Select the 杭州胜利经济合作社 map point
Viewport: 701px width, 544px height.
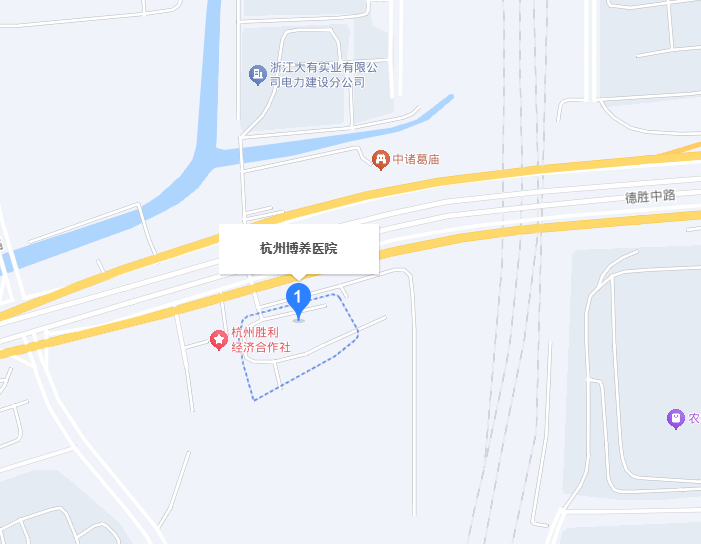pos(218,341)
